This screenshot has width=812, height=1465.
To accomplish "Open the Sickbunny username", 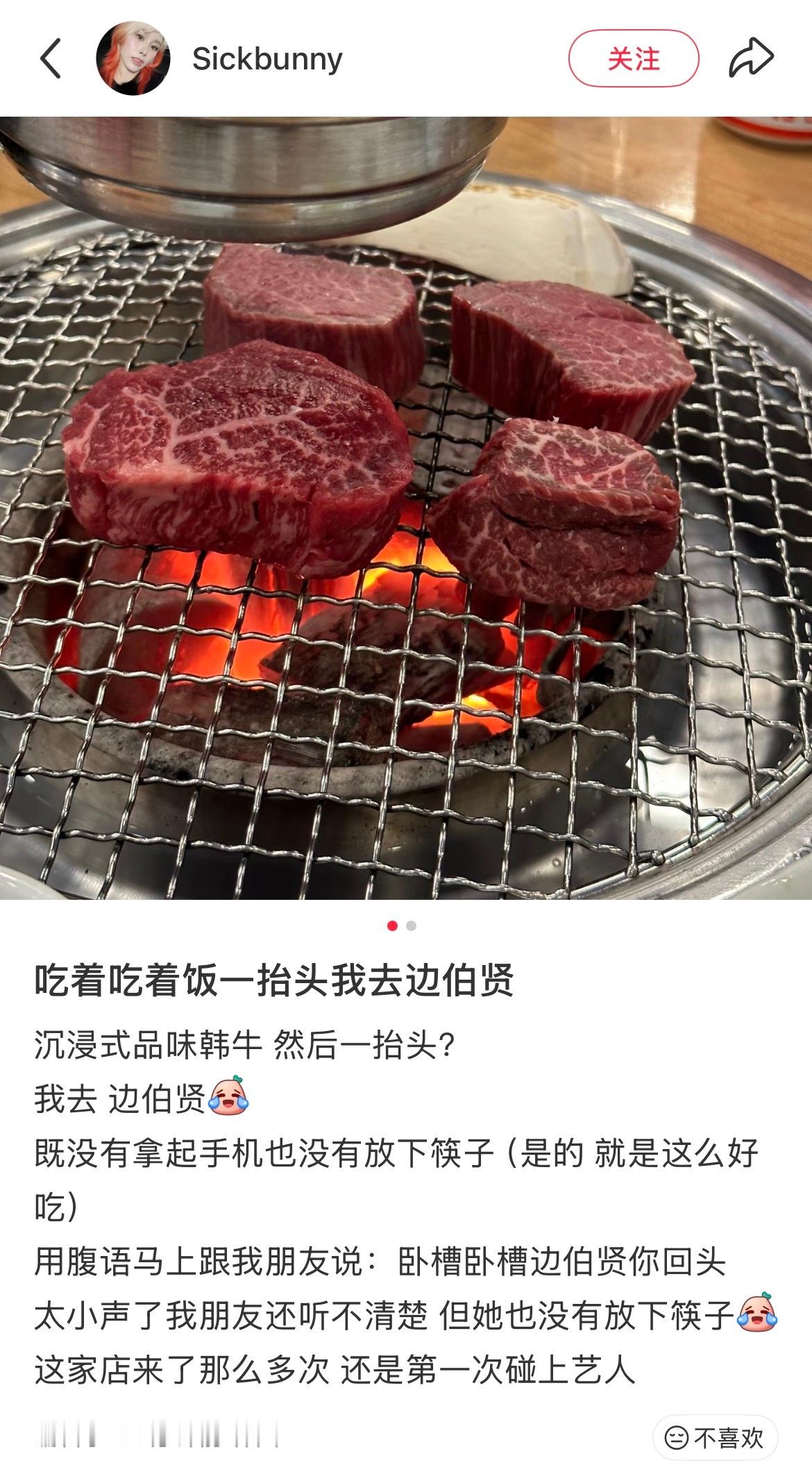I will 267,59.
